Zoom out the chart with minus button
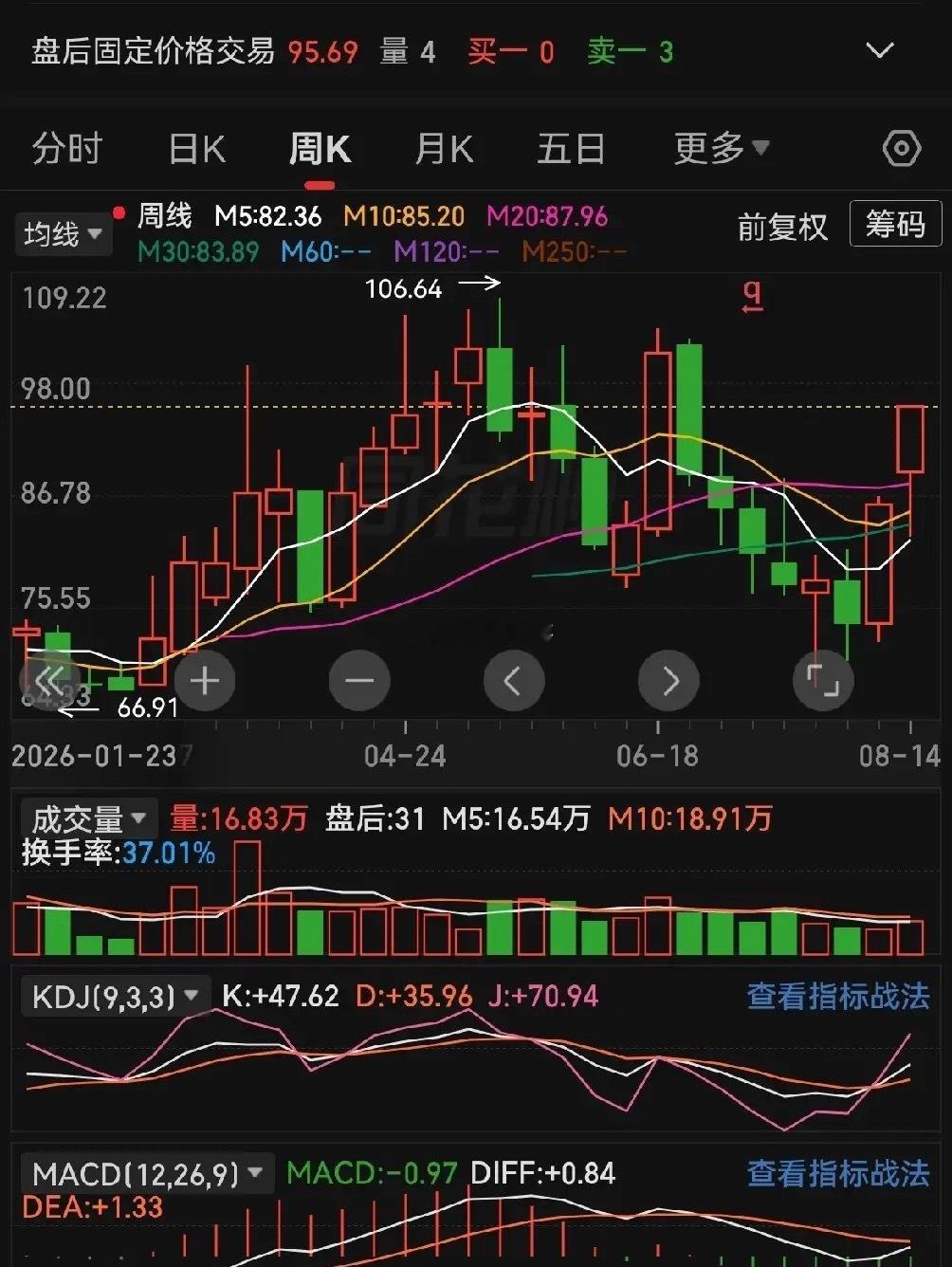 tap(359, 680)
